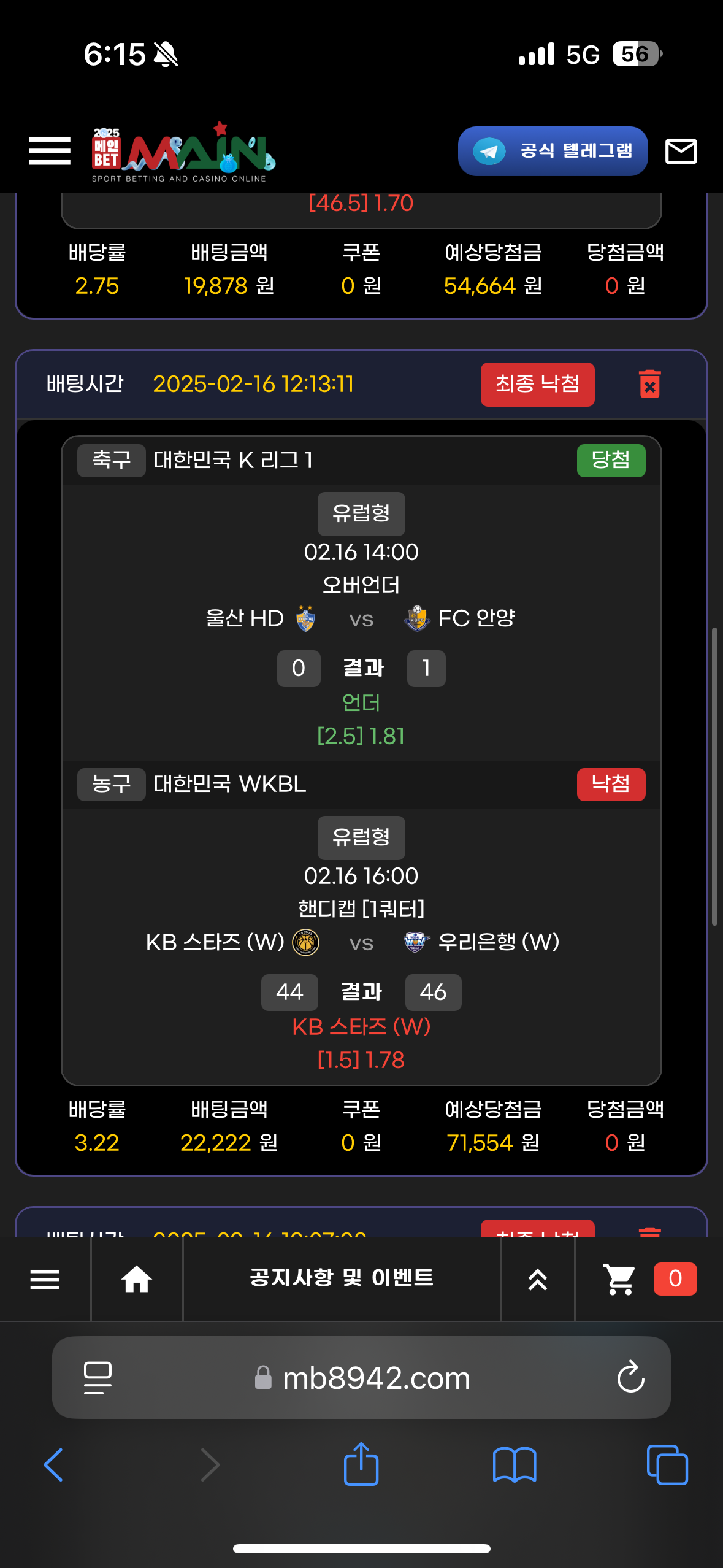723x1568 pixels.
Task: Open the Safari page settings icon
Action: tap(98, 1378)
